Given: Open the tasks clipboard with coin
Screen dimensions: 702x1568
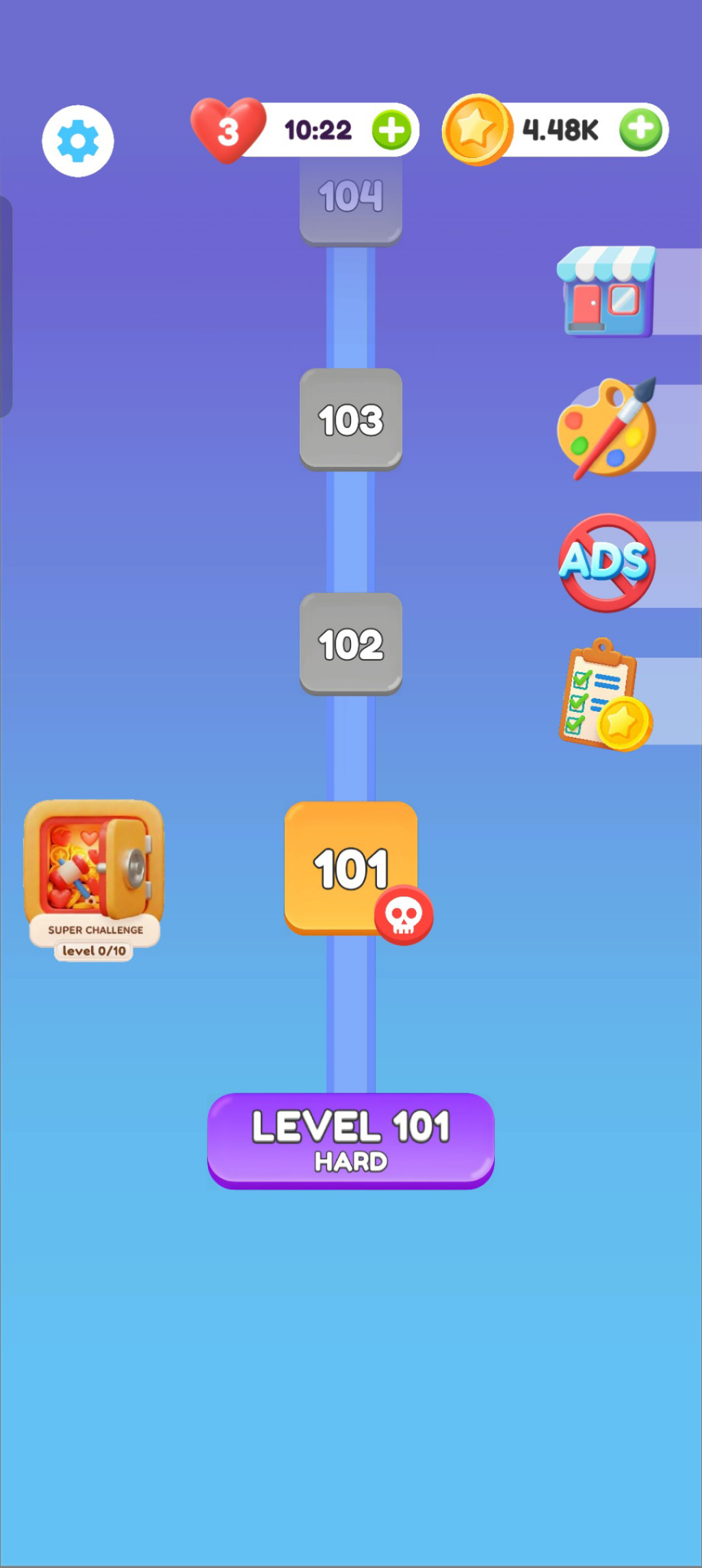Looking at the screenshot, I should (606, 695).
